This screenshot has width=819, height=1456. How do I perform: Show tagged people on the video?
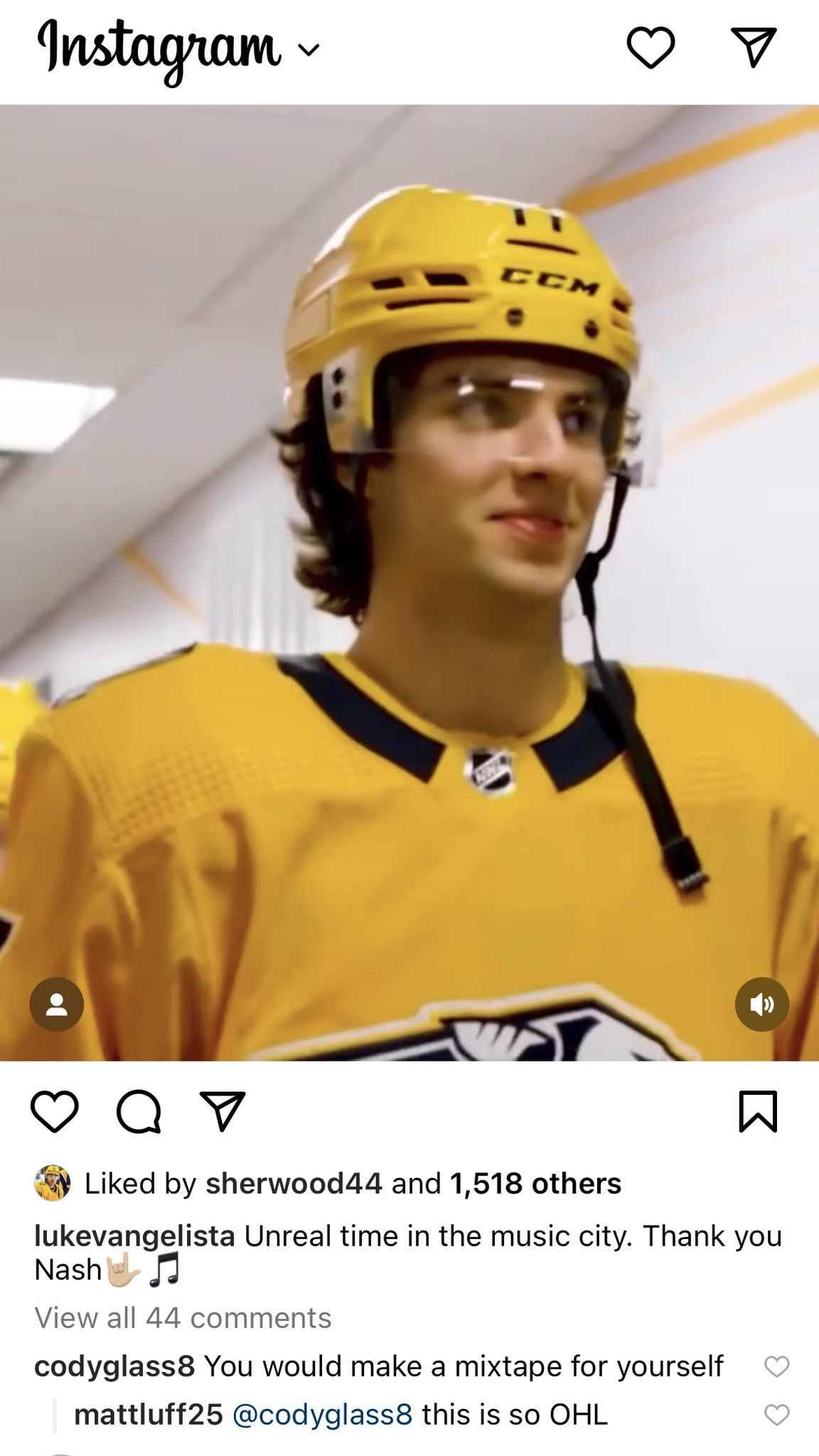pyautogui.click(x=56, y=1005)
